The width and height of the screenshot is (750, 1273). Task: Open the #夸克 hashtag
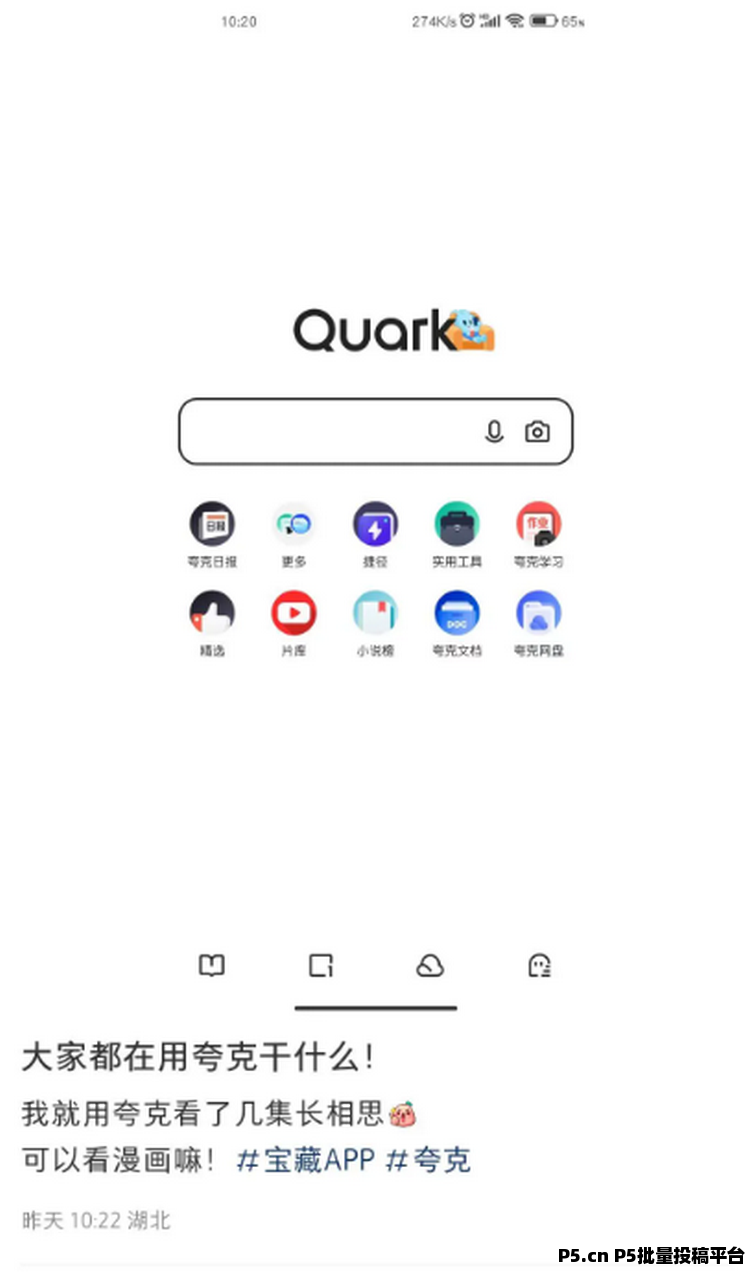tap(428, 1161)
